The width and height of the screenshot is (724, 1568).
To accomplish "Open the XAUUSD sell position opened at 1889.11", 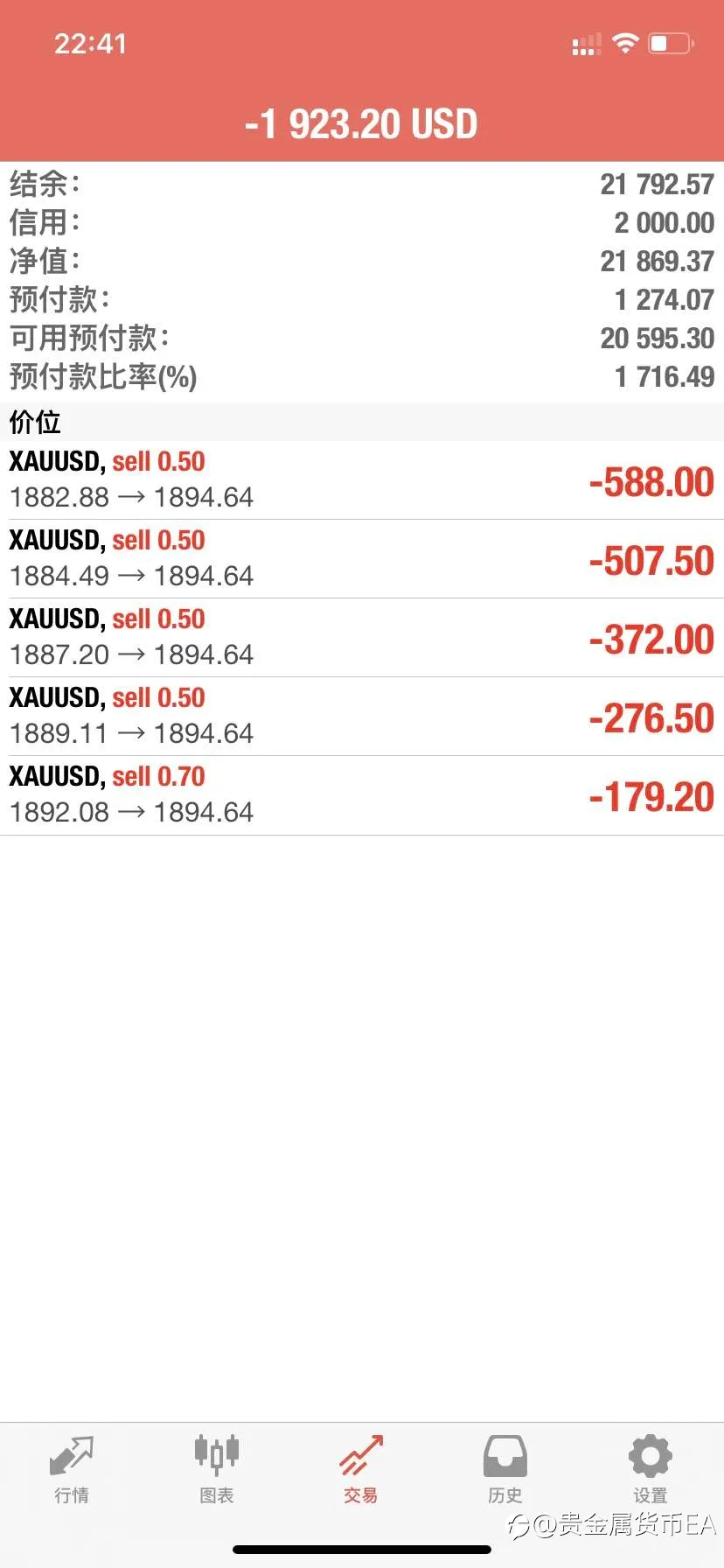I will click(362, 717).
